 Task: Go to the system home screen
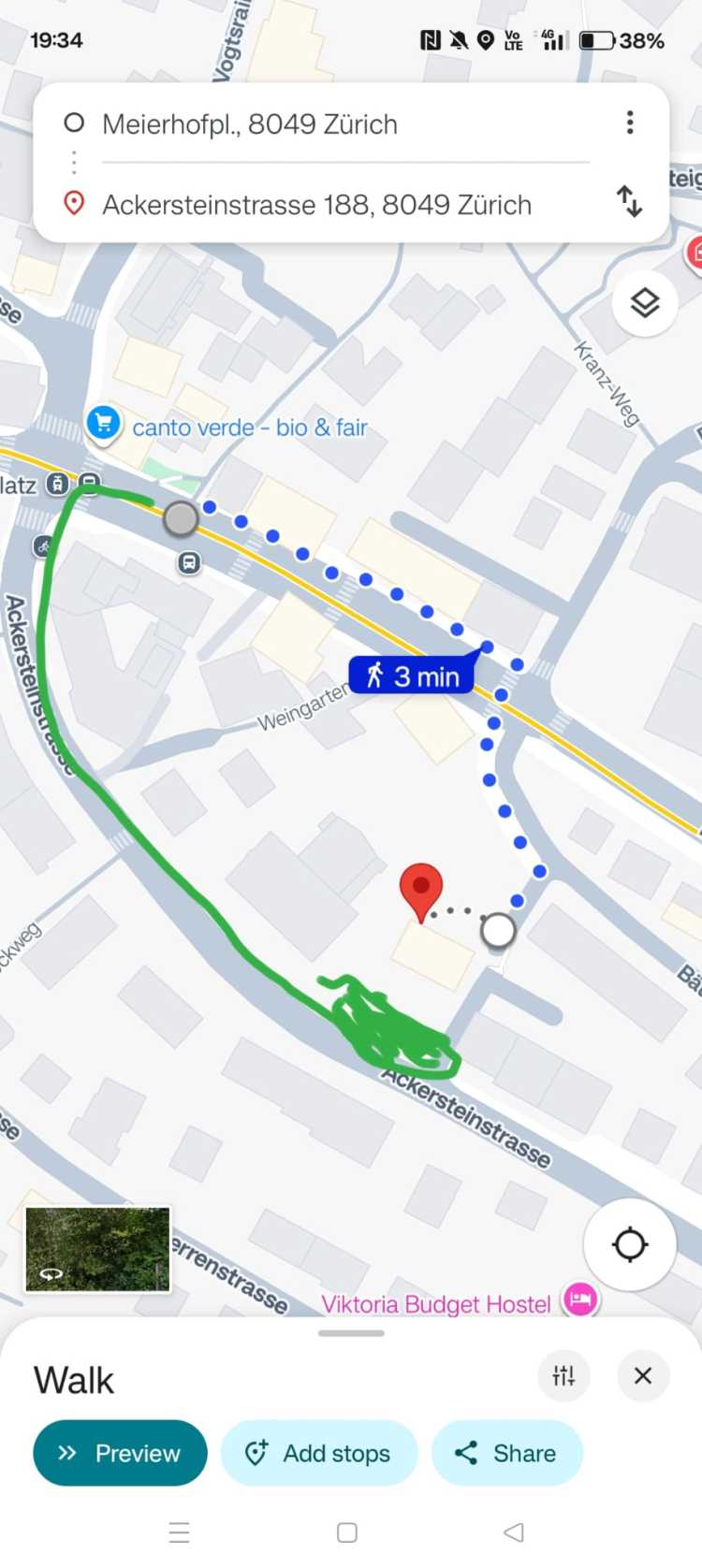(347, 1532)
